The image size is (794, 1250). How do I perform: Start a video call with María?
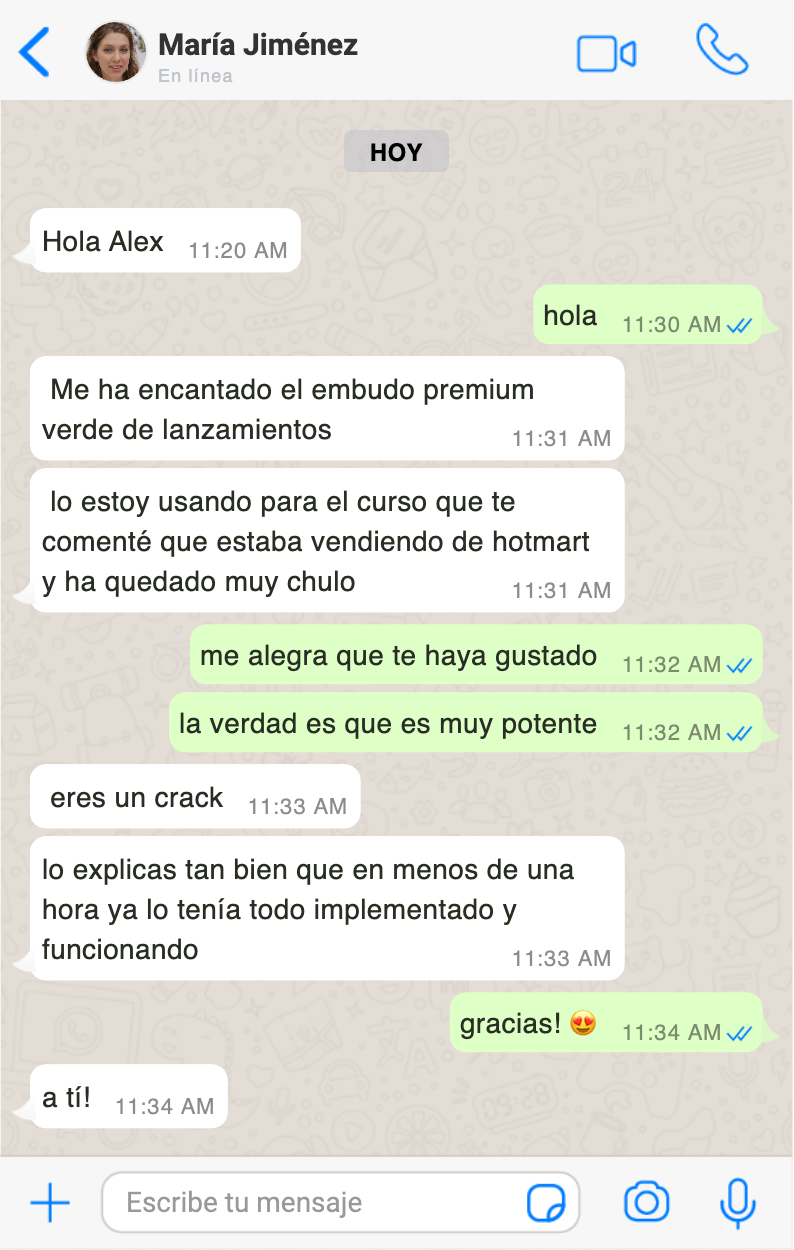606,53
